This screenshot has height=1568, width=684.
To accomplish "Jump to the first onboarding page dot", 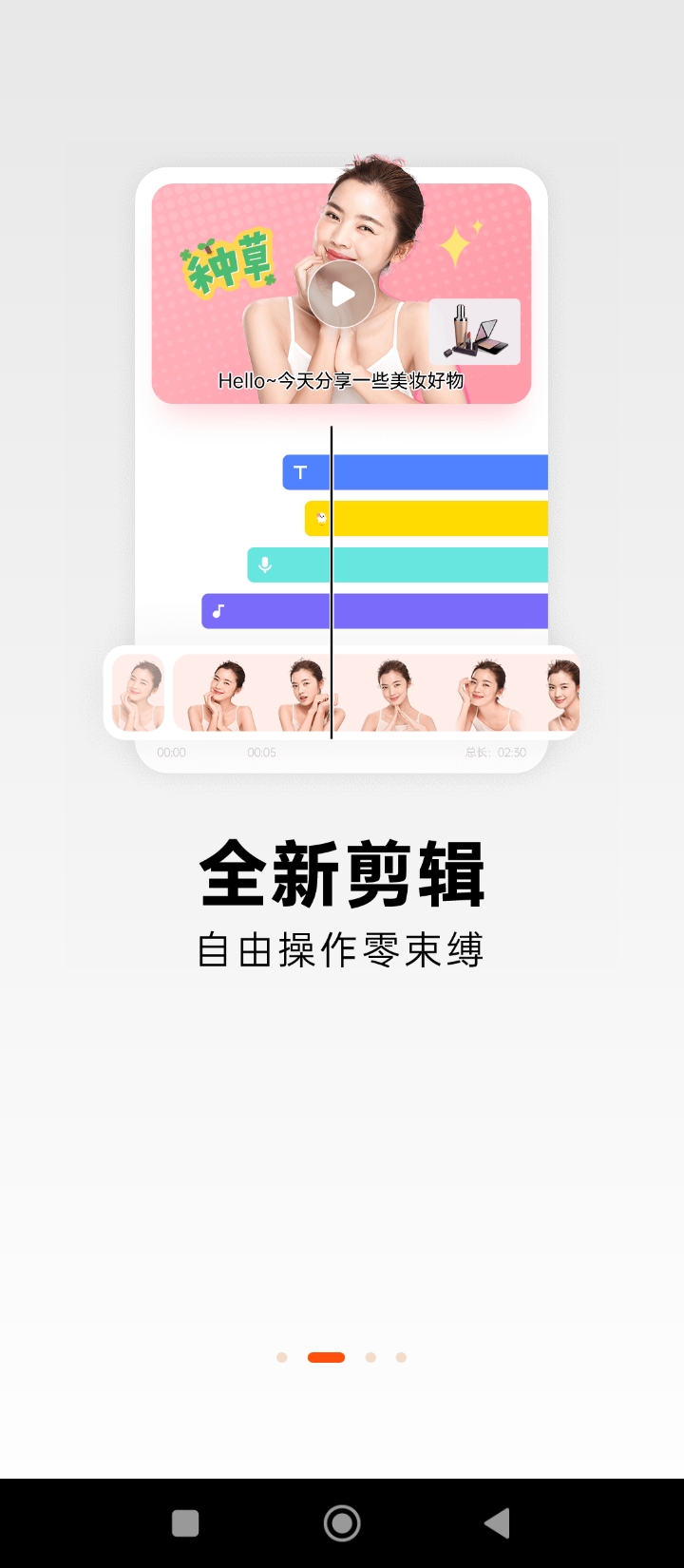I will tap(282, 1357).
